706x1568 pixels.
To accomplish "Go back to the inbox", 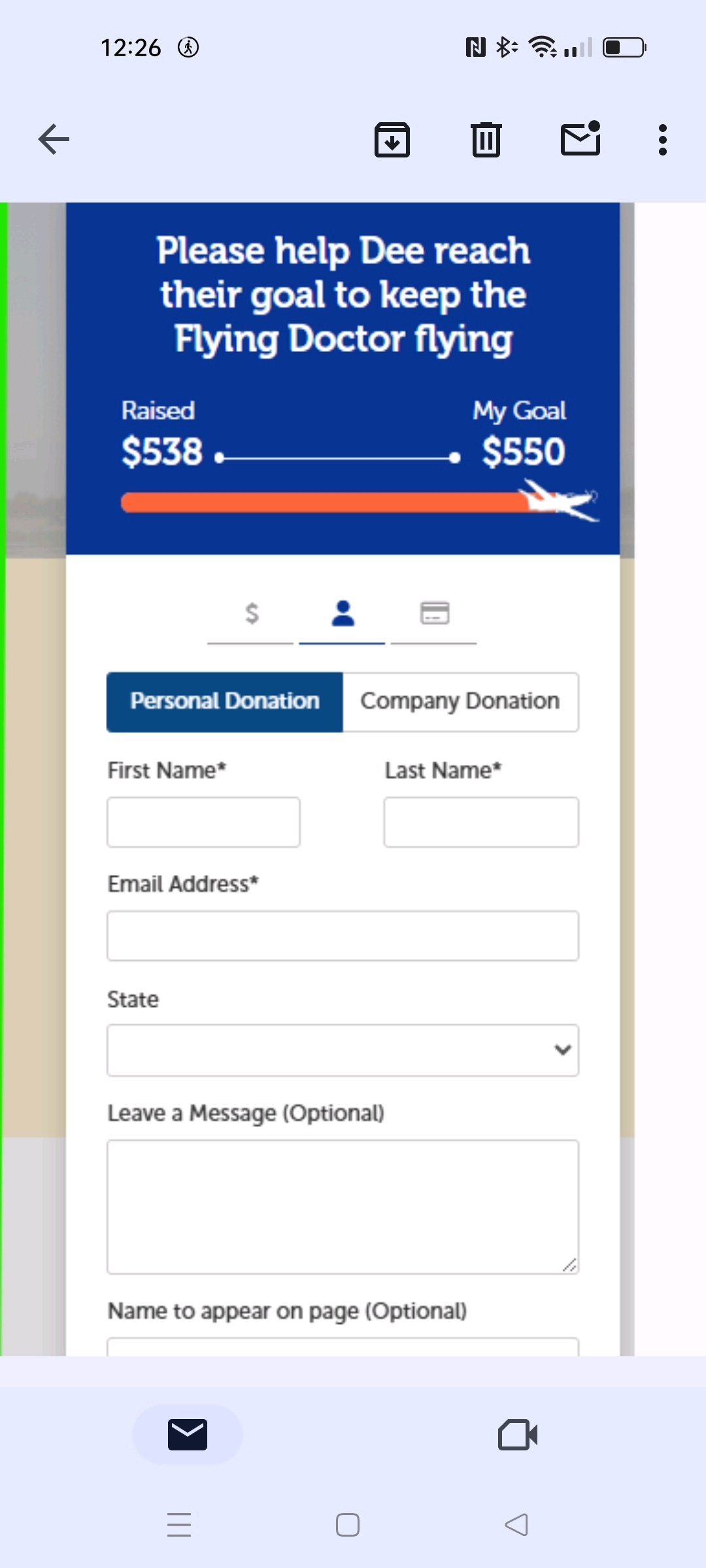I will (54, 139).
